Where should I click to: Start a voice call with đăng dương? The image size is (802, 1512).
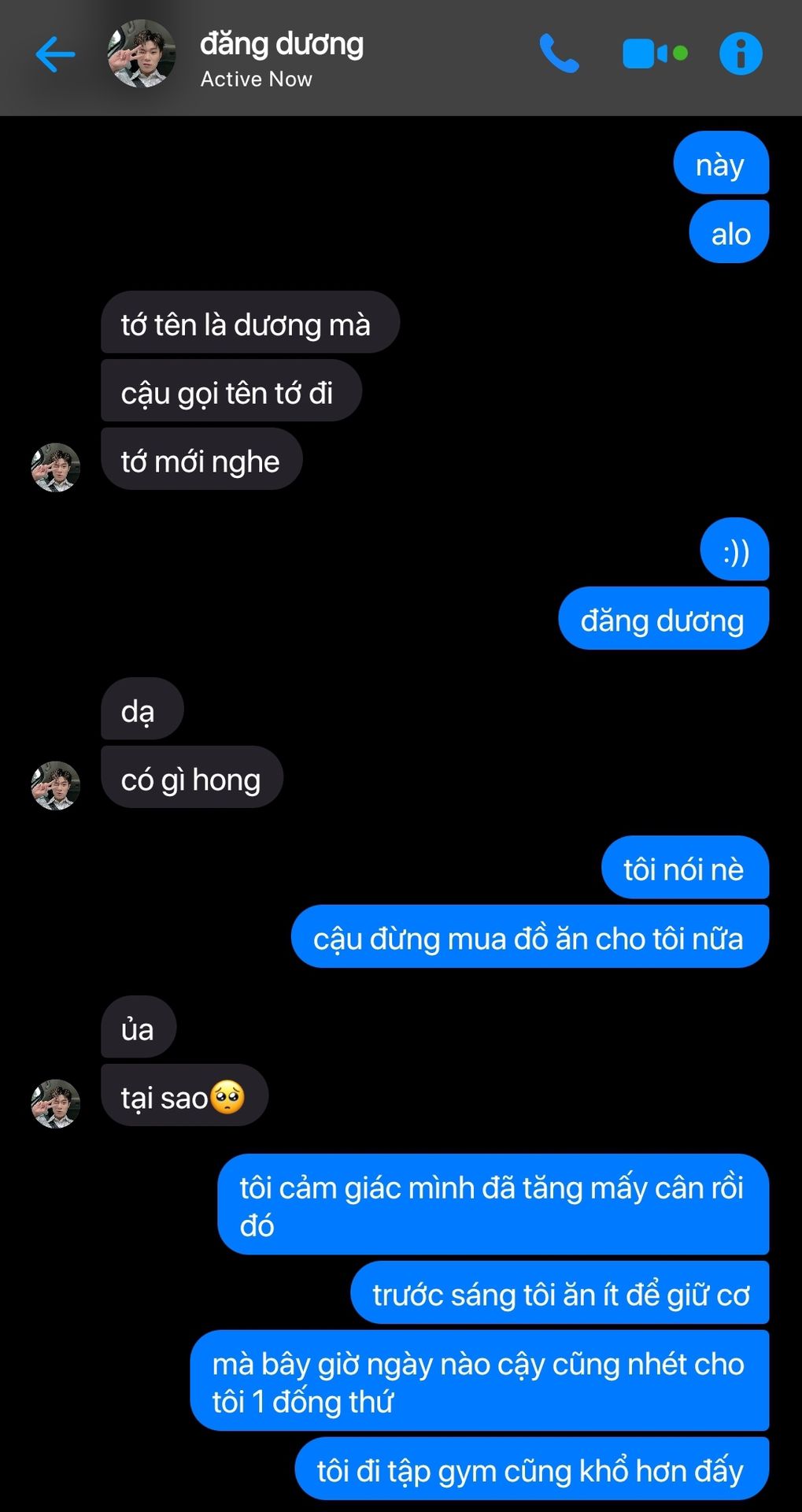(559, 54)
